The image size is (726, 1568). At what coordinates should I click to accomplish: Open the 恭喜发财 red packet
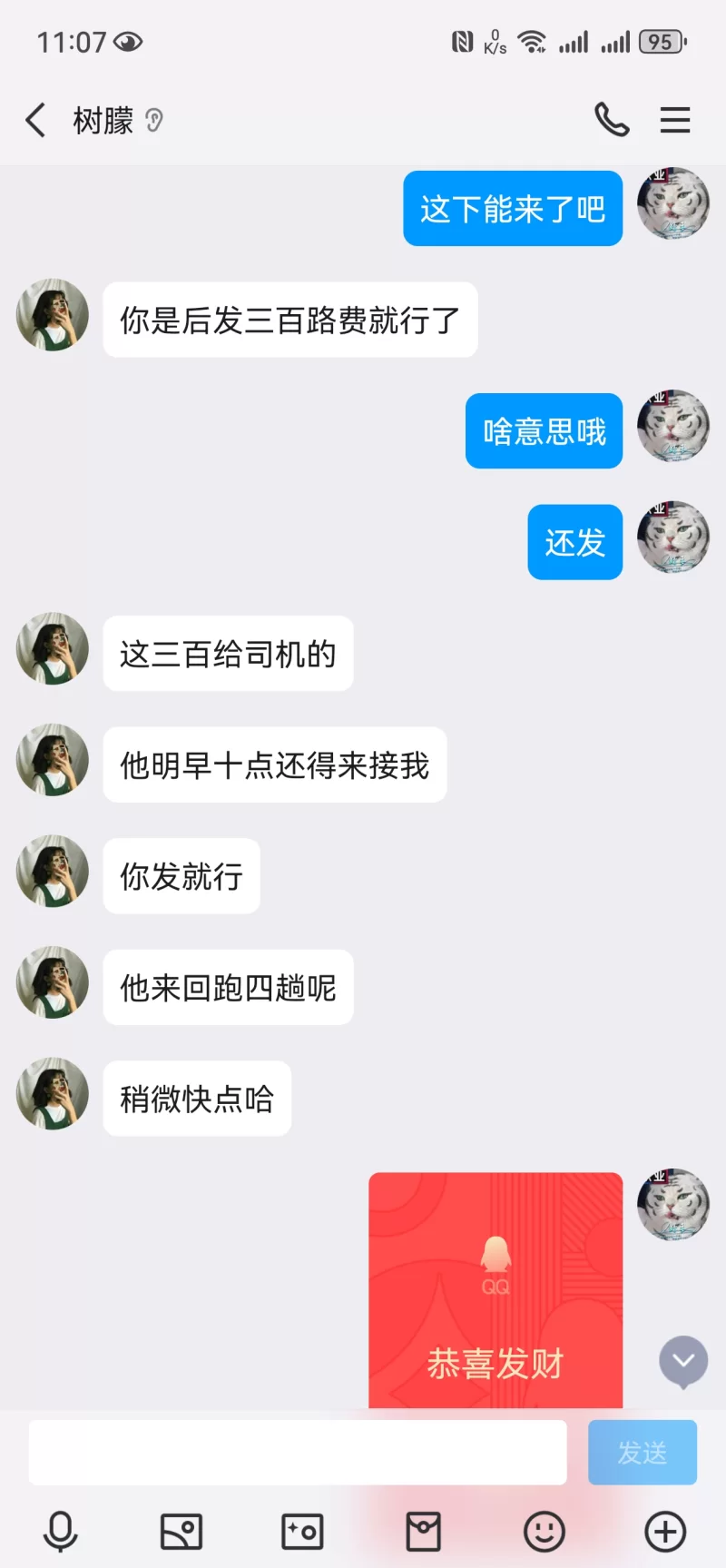(x=495, y=1291)
